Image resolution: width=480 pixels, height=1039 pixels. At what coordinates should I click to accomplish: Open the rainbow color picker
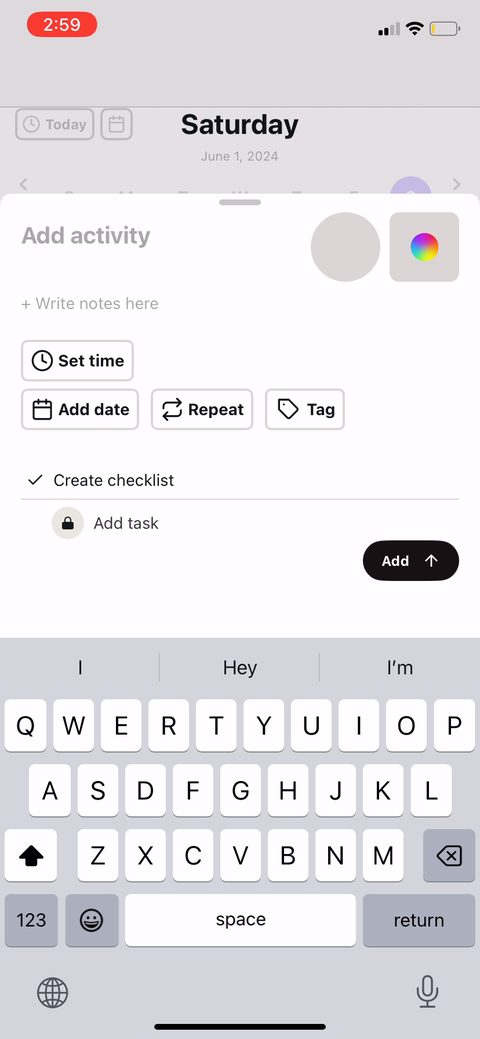coord(424,247)
